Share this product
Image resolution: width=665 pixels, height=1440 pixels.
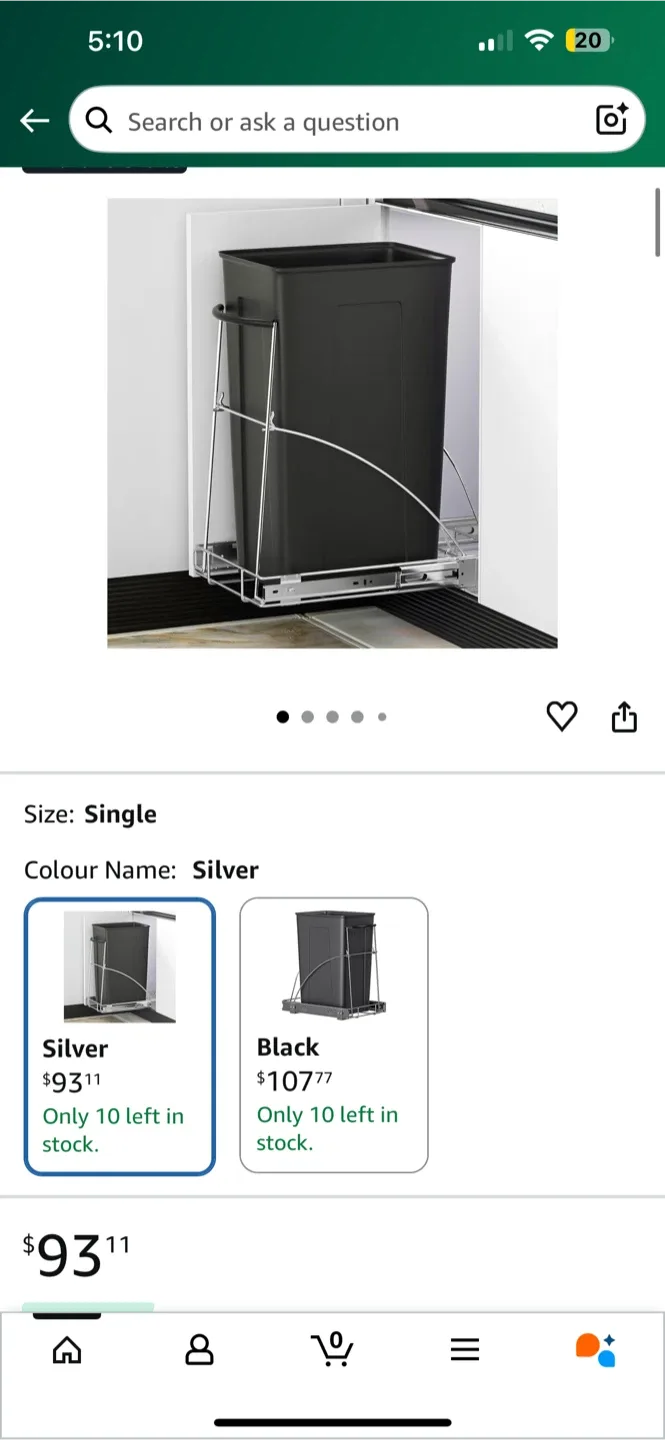pyautogui.click(x=624, y=716)
